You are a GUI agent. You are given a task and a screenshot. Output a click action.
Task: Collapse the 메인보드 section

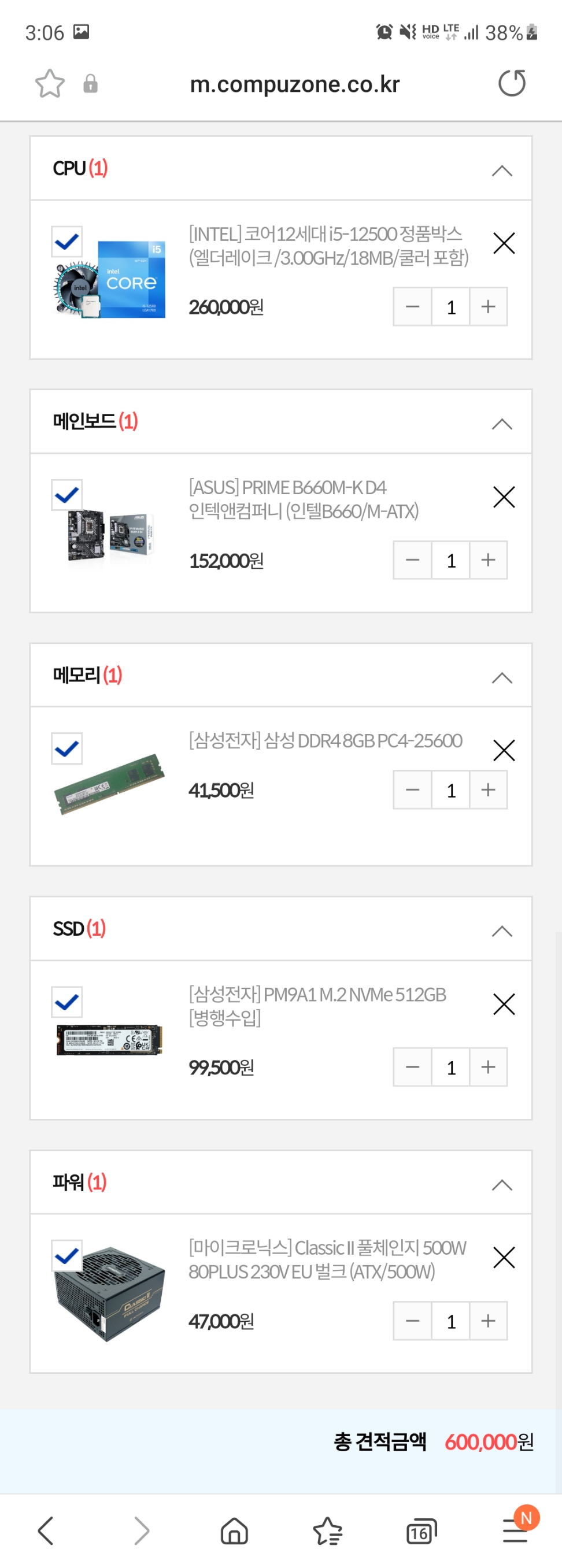(502, 424)
